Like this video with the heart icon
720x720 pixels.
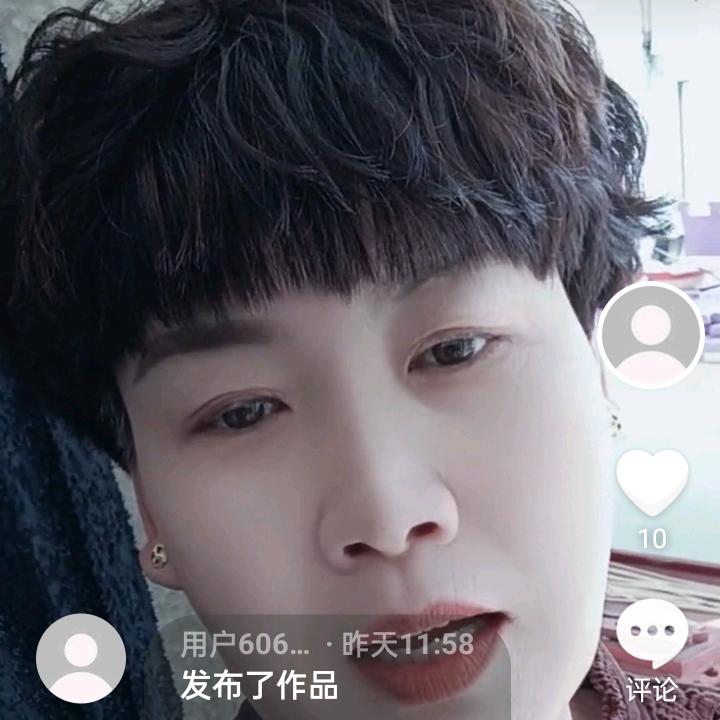[652, 482]
